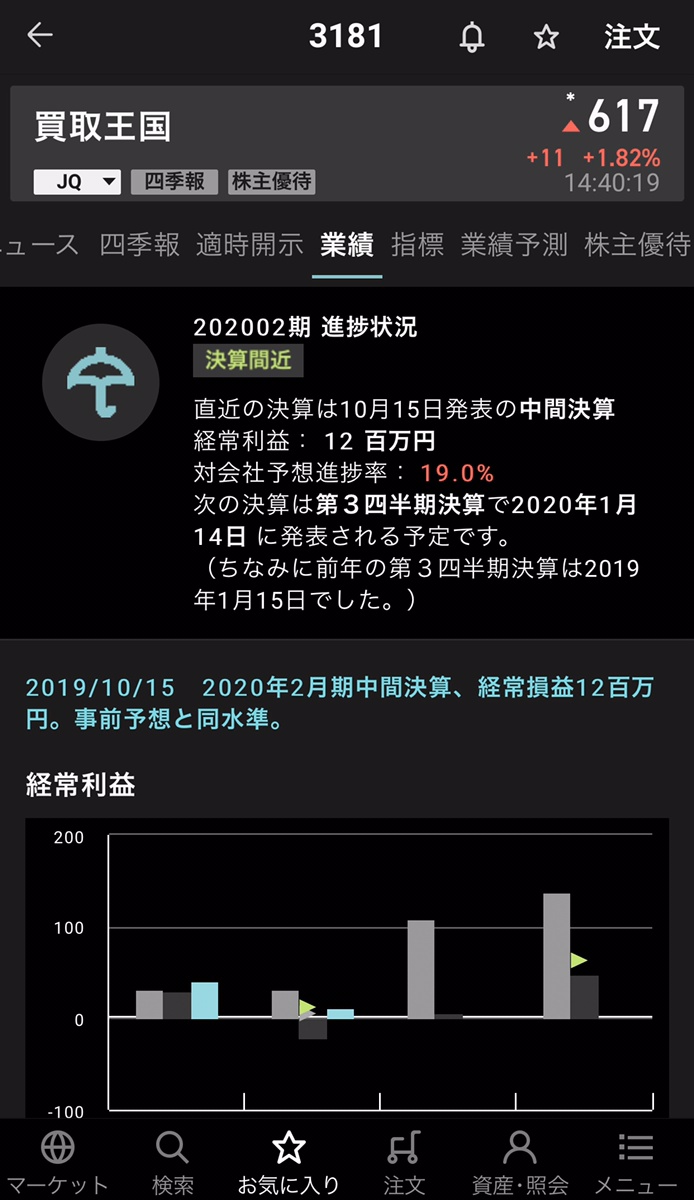The image size is (694, 1200).
Task: Open お気に入り in bottom navigation
Action: click(289, 1162)
